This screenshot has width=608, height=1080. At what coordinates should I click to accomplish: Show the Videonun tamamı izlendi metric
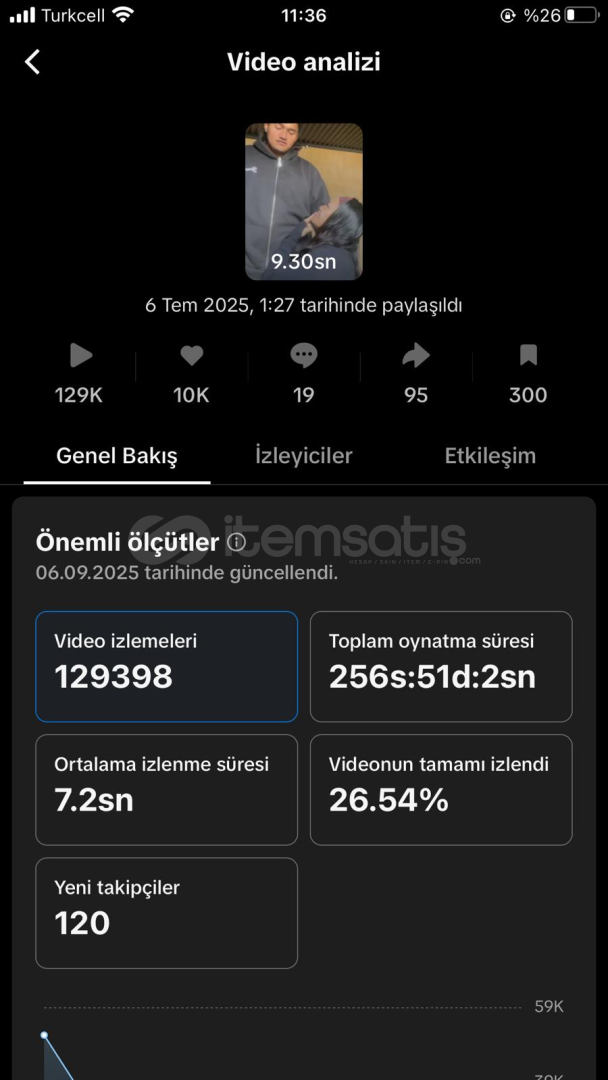tap(441, 790)
